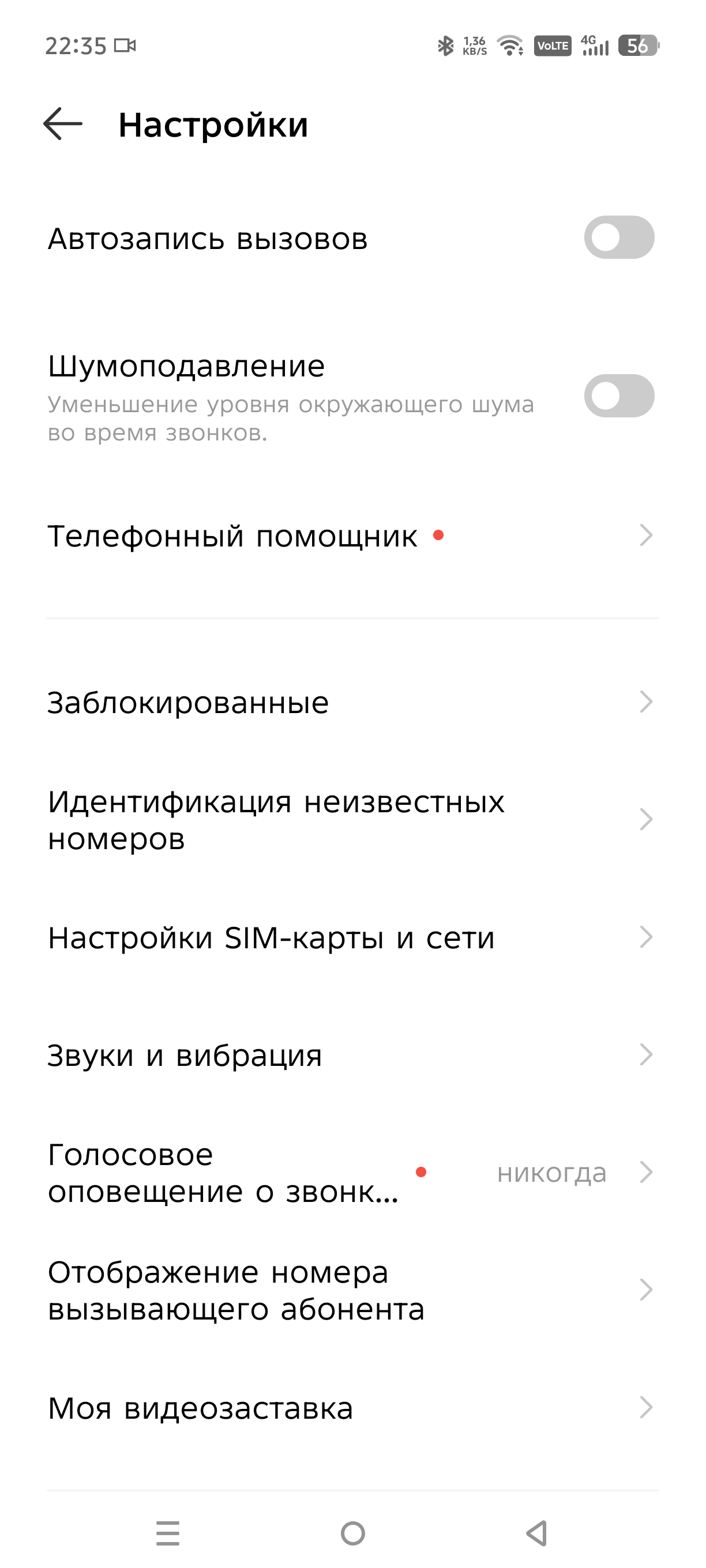Tap the system home button
Screen dimensions: 706x1568
point(352,1533)
